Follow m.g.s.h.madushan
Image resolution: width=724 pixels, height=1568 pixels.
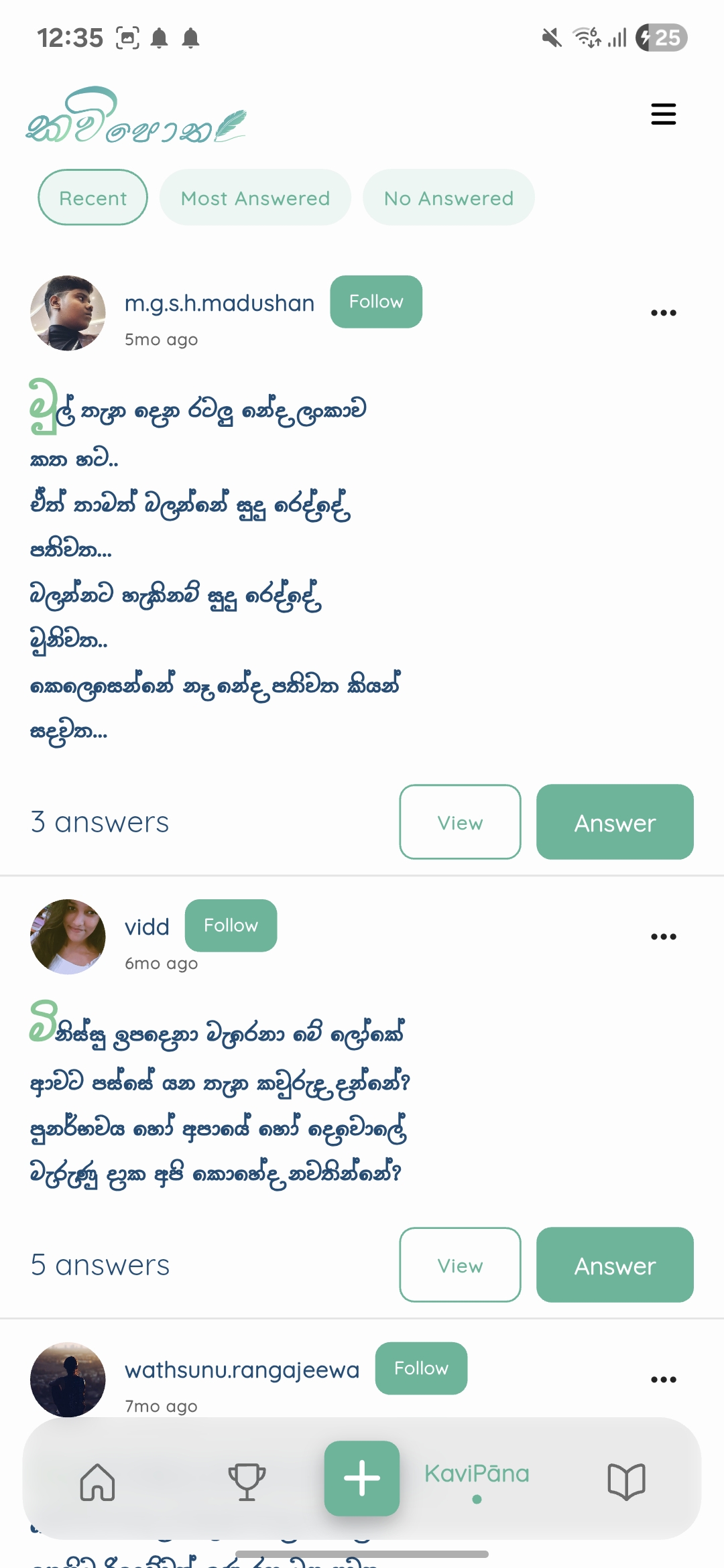(376, 302)
